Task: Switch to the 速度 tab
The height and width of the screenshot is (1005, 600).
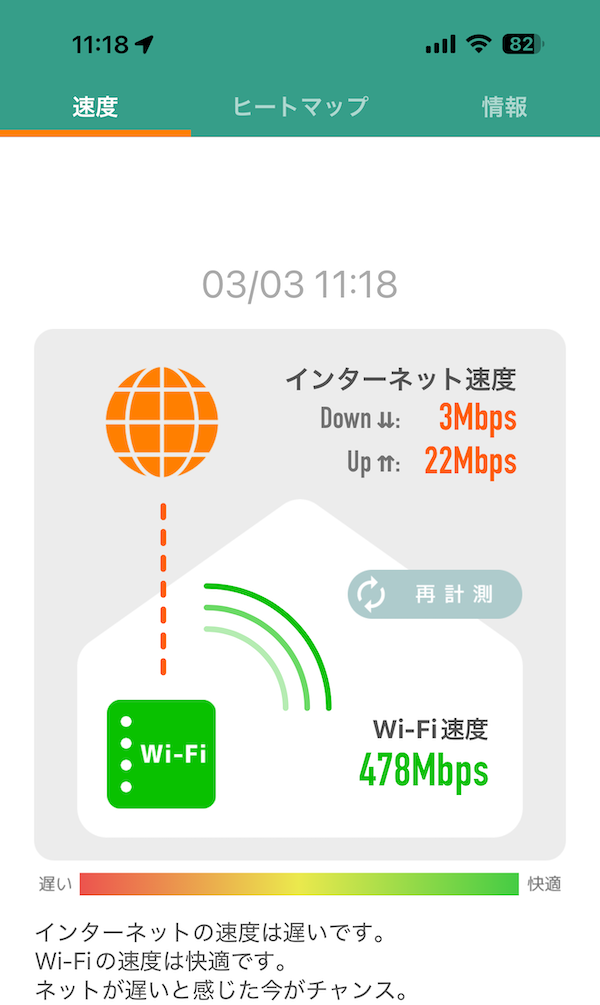Action: tap(95, 107)
